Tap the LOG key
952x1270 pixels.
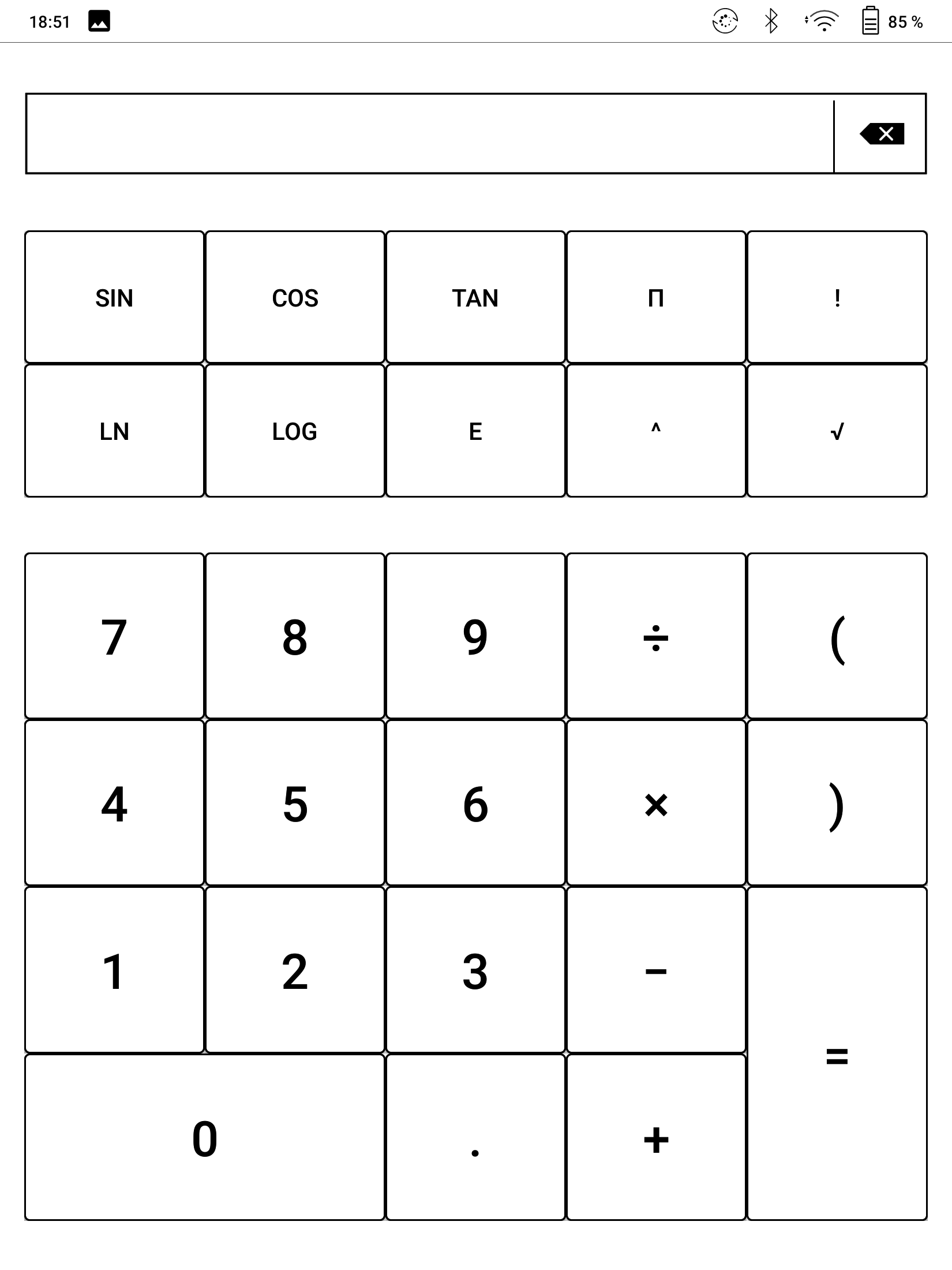(295, 431)
